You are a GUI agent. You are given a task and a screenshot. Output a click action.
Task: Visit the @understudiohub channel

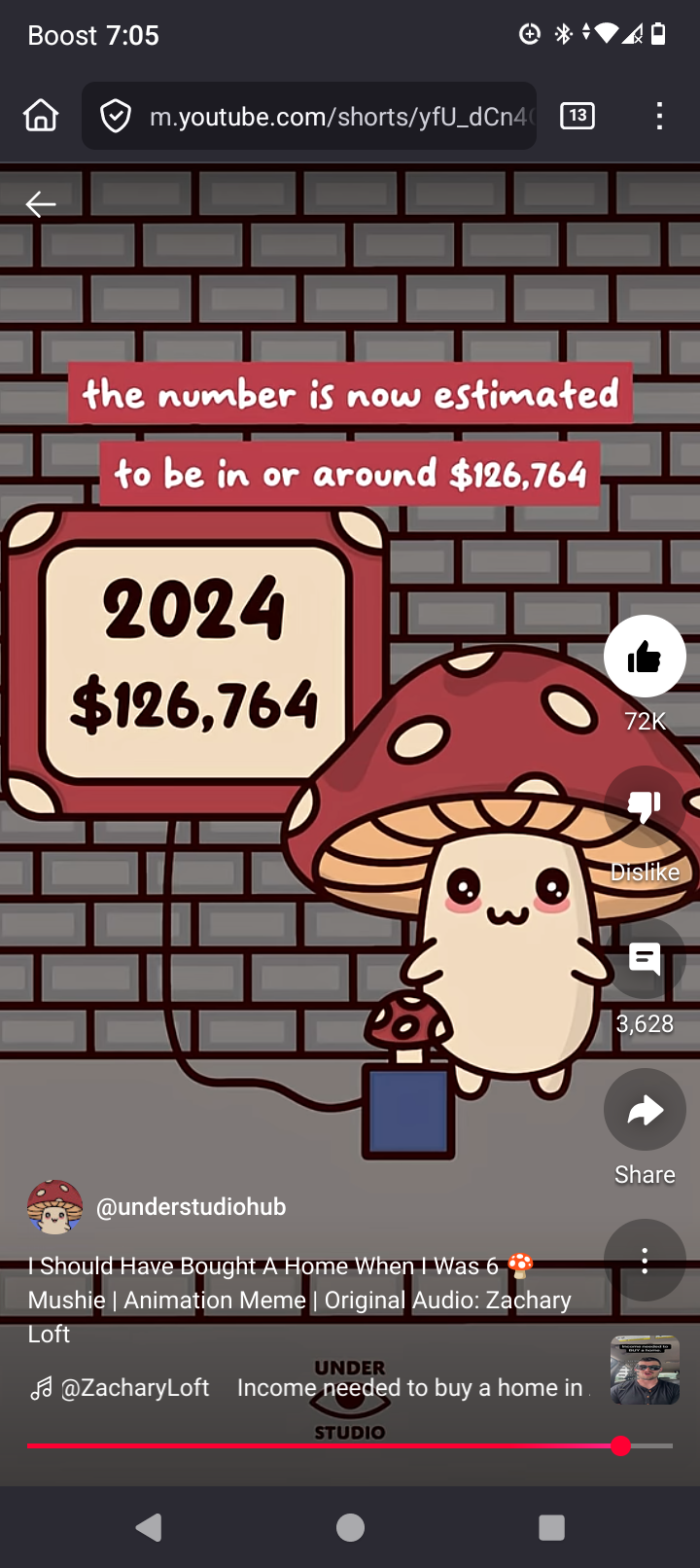click(x=191, y=1207)
